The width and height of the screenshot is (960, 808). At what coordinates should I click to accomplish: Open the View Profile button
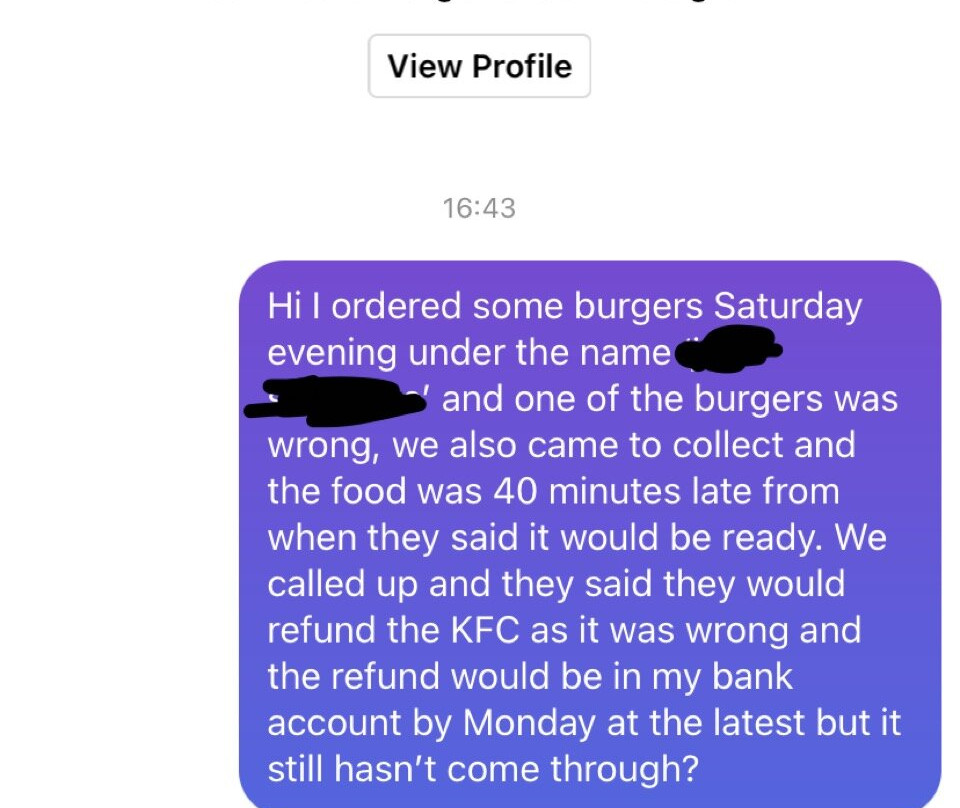(479, 66)
